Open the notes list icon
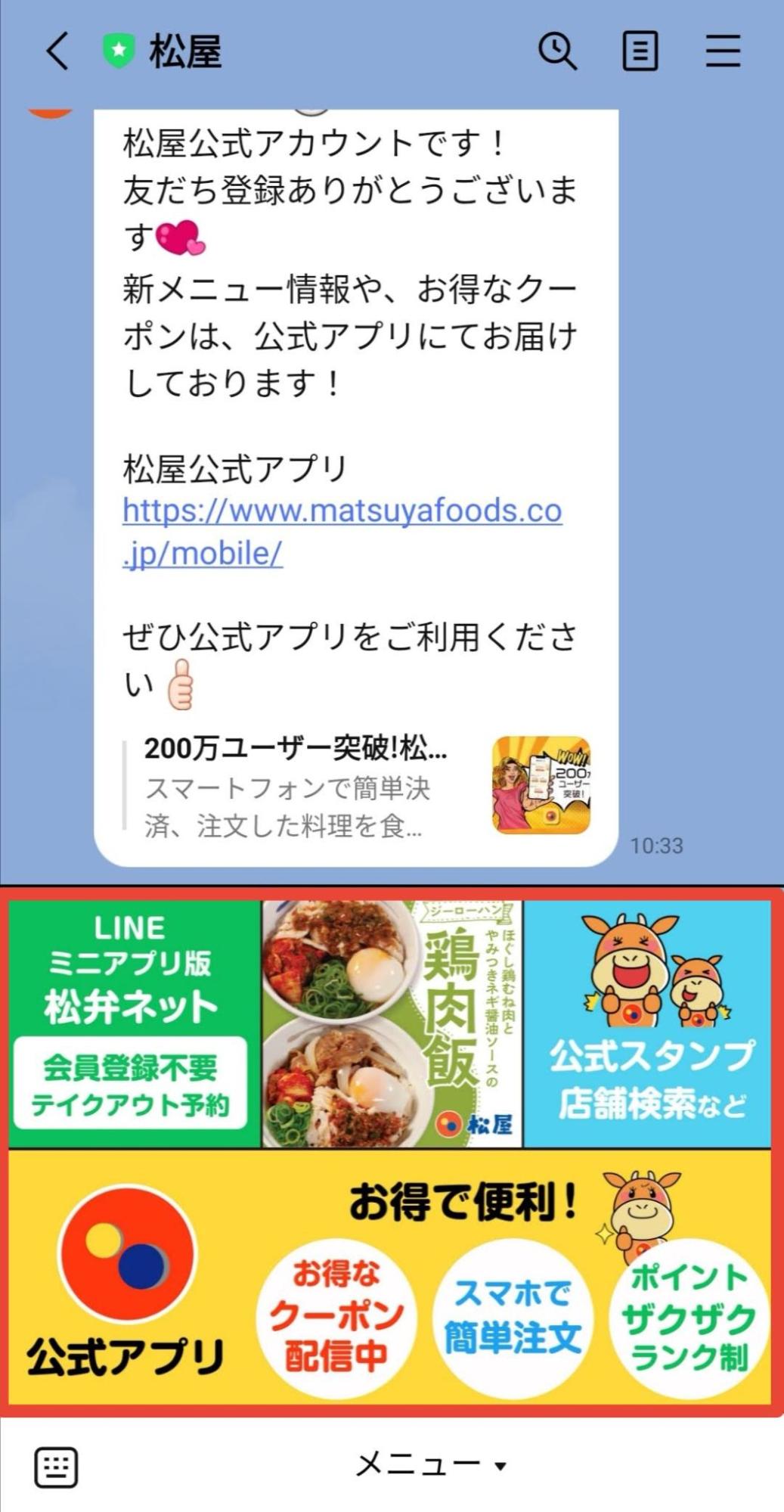Viewport: 784px width, 1512px height. 640,51
